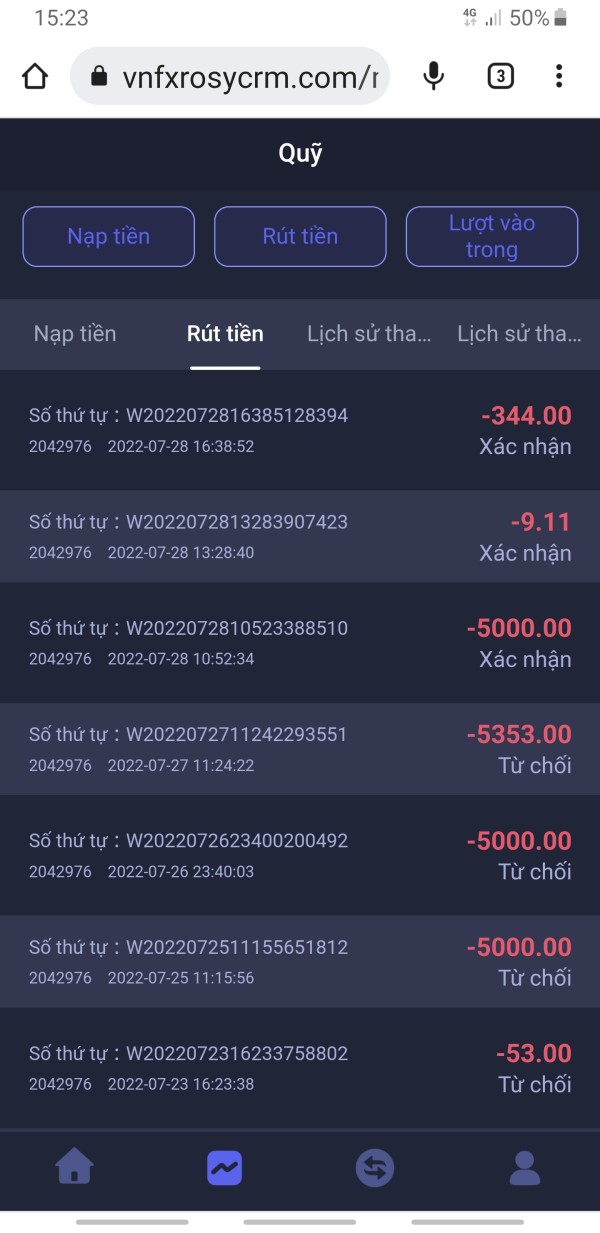
Task: Open the browser overflow menu
Action: pyautogui.click(x=559, y=76)
